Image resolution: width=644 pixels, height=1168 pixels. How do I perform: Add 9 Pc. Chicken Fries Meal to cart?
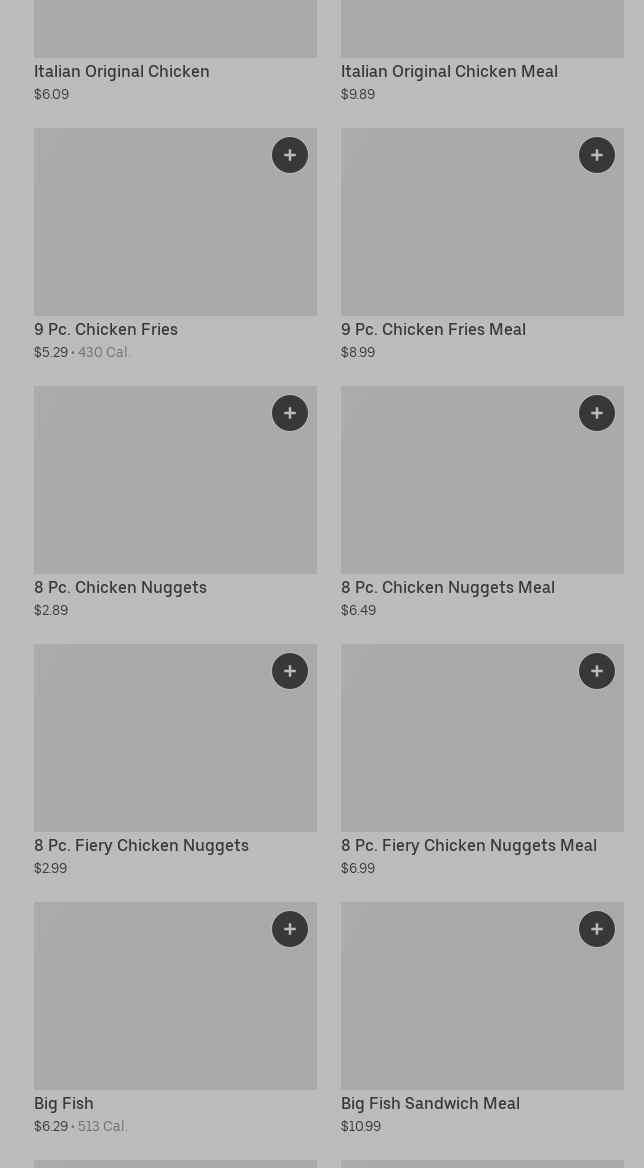coord(597,155)
